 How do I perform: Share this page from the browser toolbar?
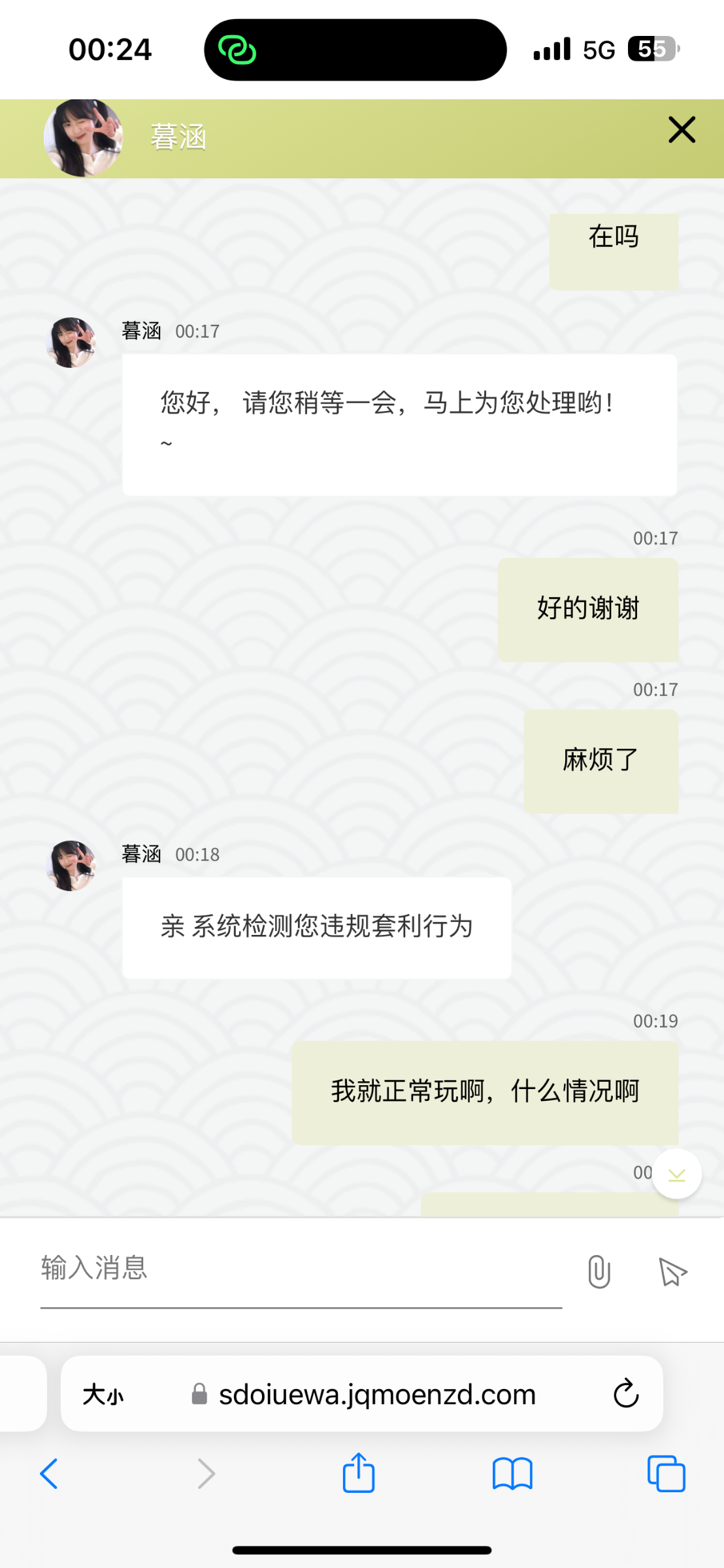tap(359, 1473)
